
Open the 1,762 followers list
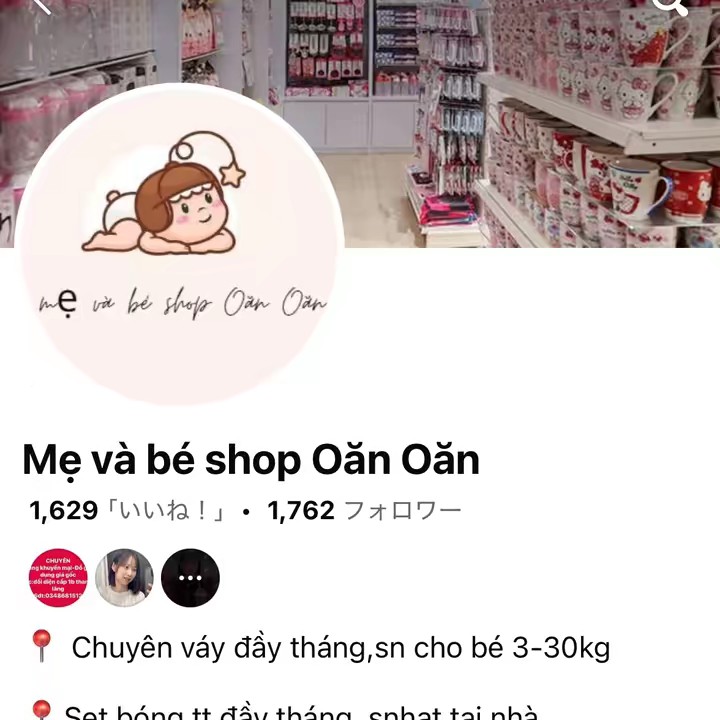(364, 512)
